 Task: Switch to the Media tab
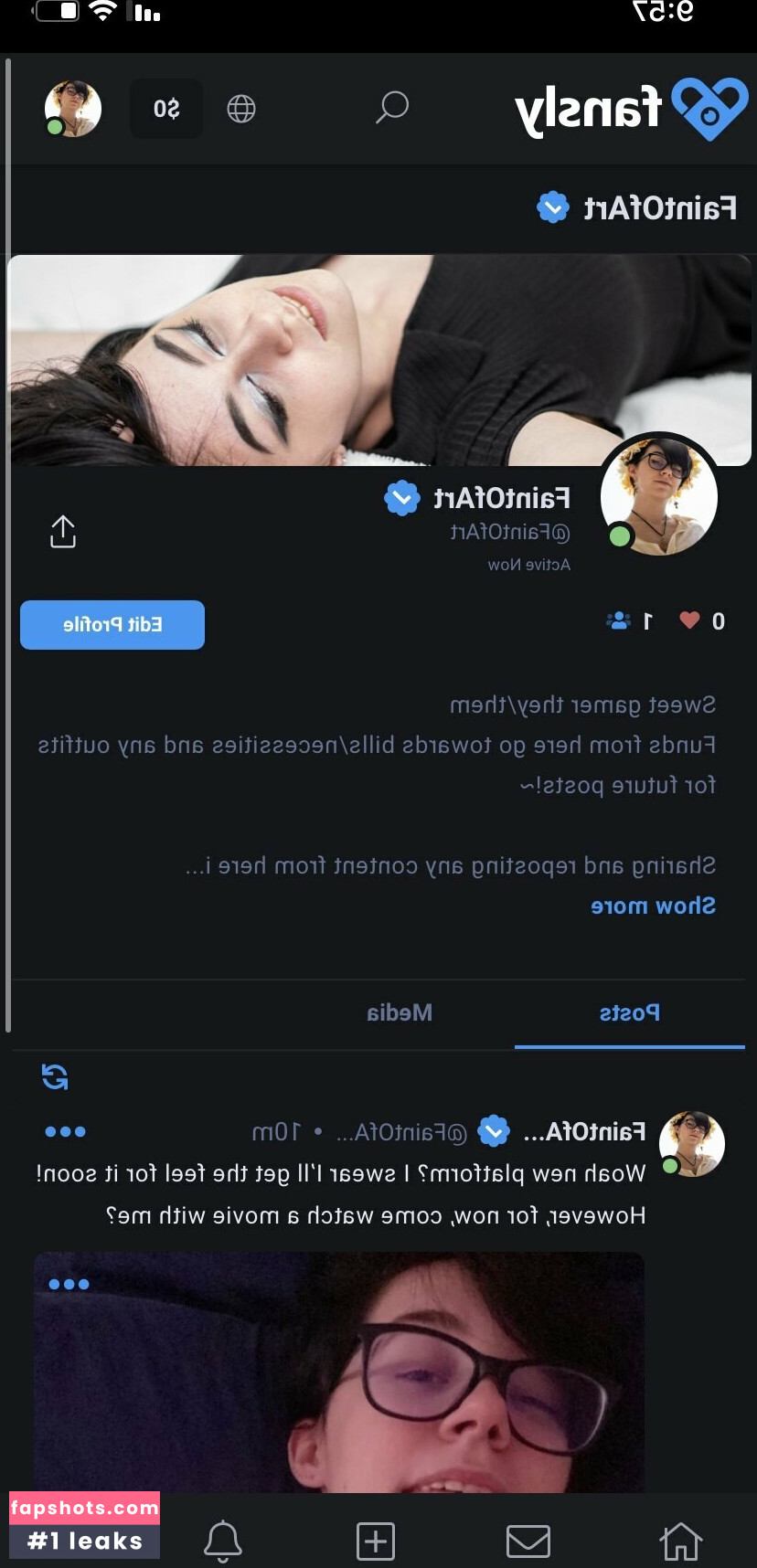coord(400,1012)
